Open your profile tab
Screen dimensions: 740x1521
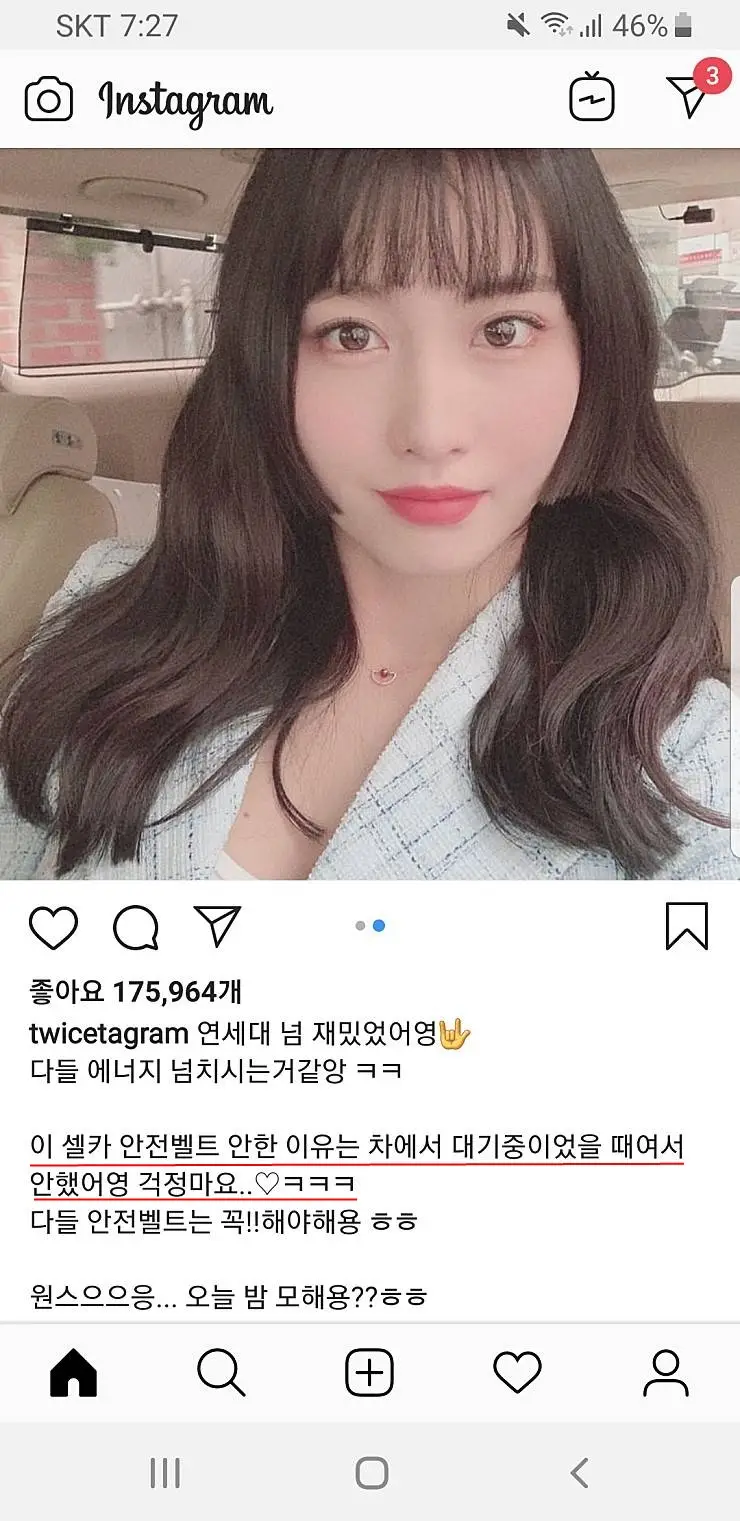665,1373
